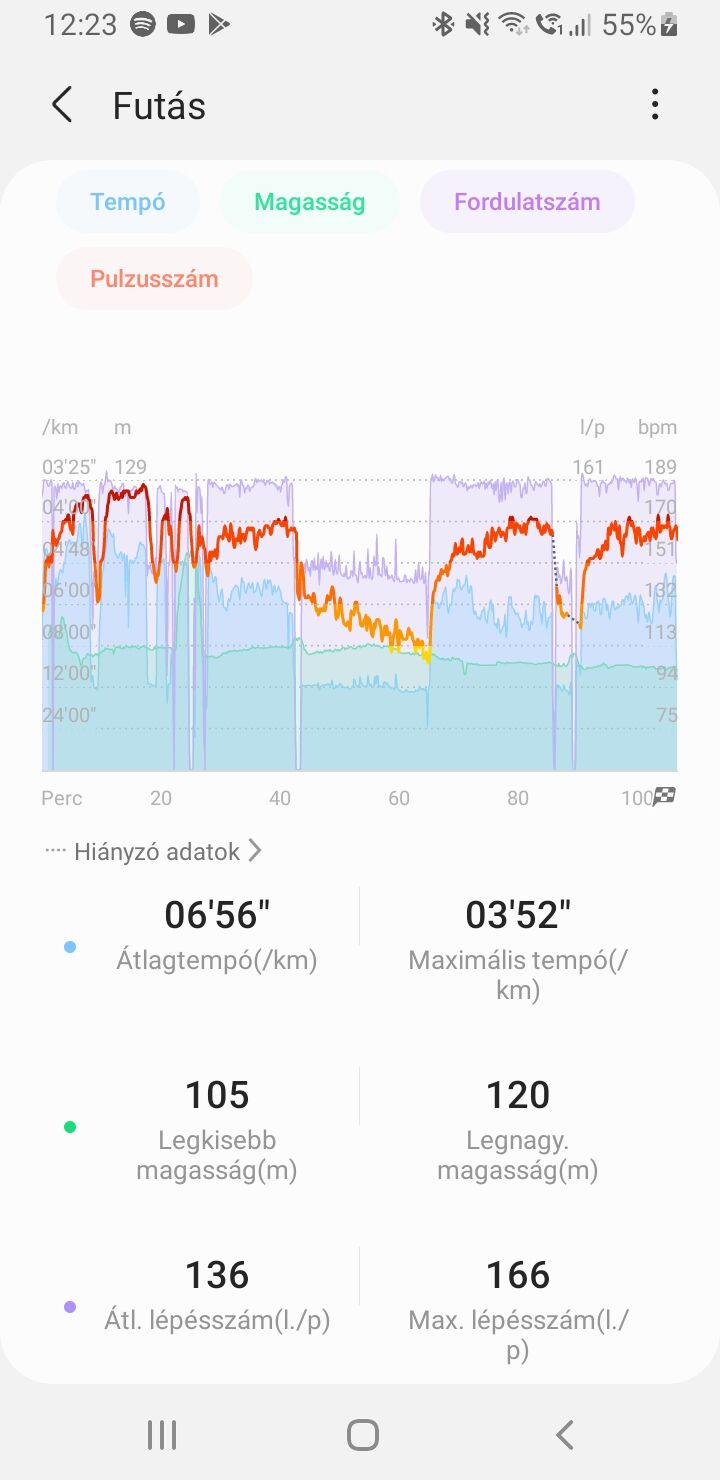Tap the system home button
720x1480 pixels.
pos(362,1435)
